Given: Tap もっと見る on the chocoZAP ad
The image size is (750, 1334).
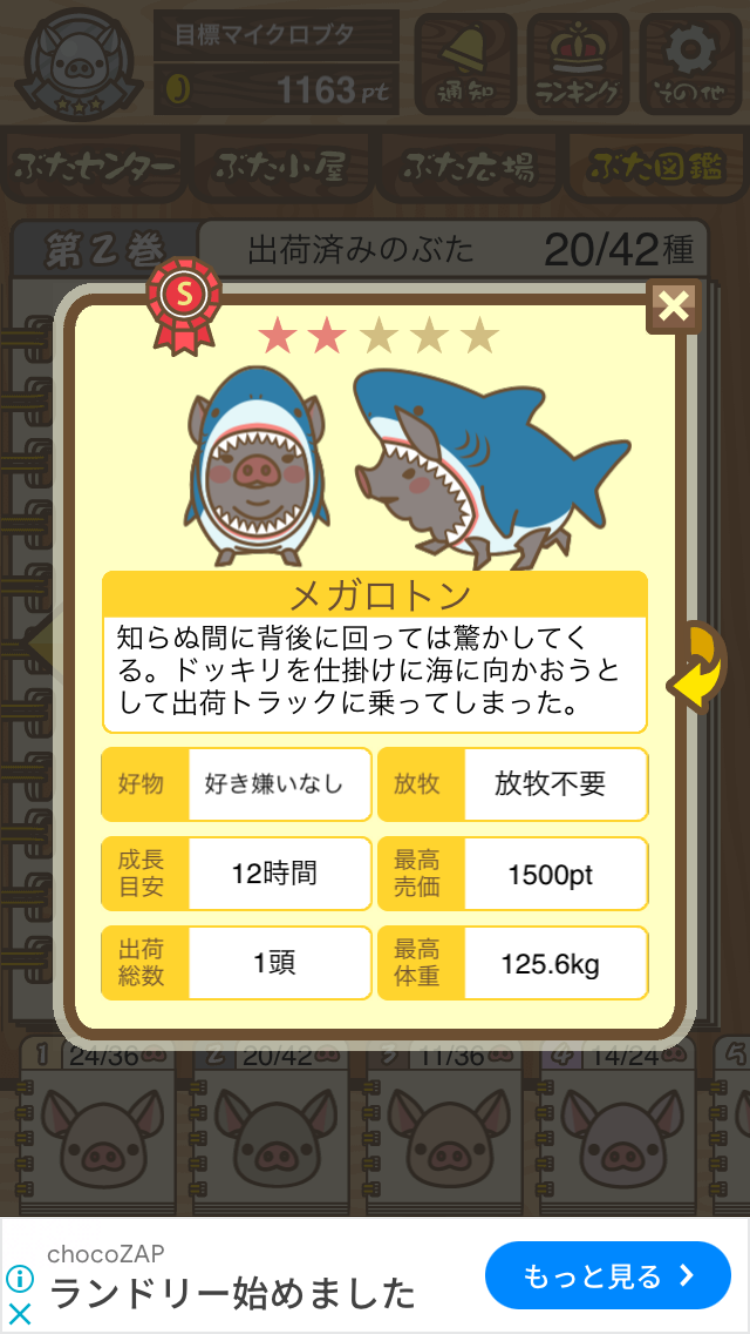Looking at the screenshot, I should point(608,1275).
